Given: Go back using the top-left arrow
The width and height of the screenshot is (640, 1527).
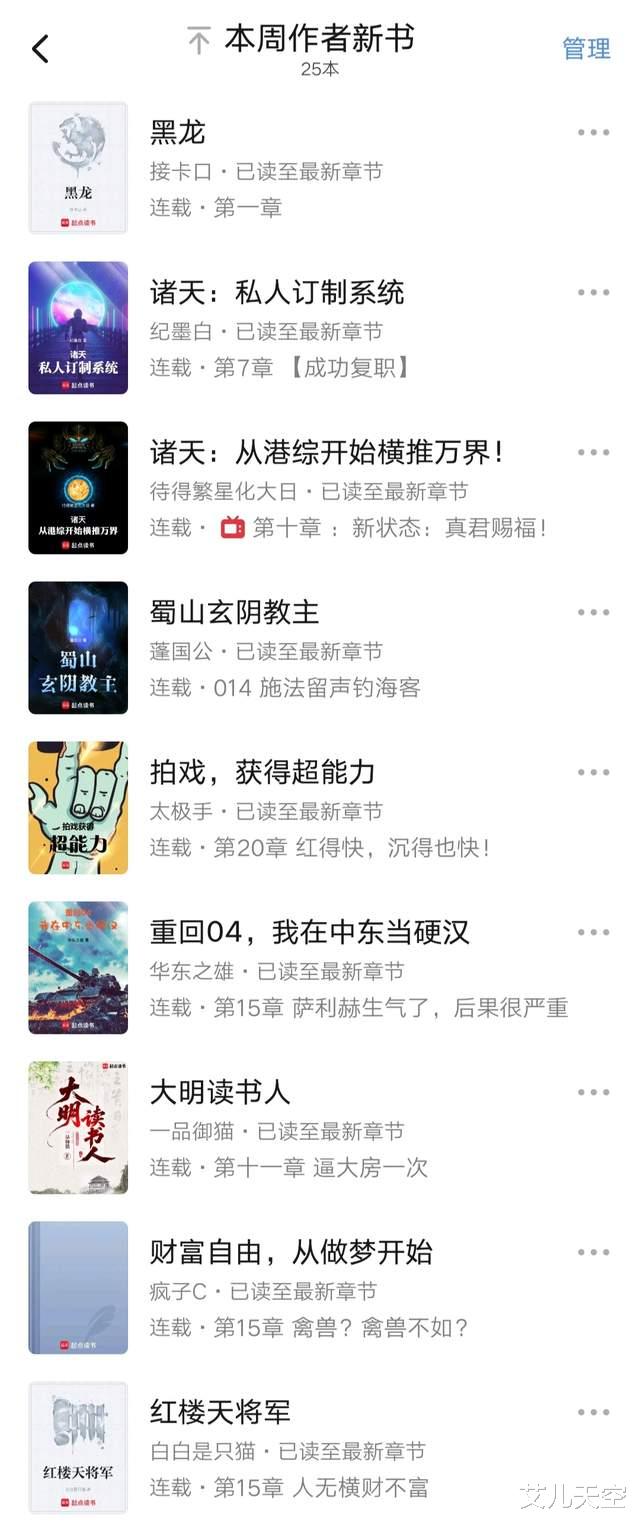Looking at the screenshot, I should click(x=40, y=48).
